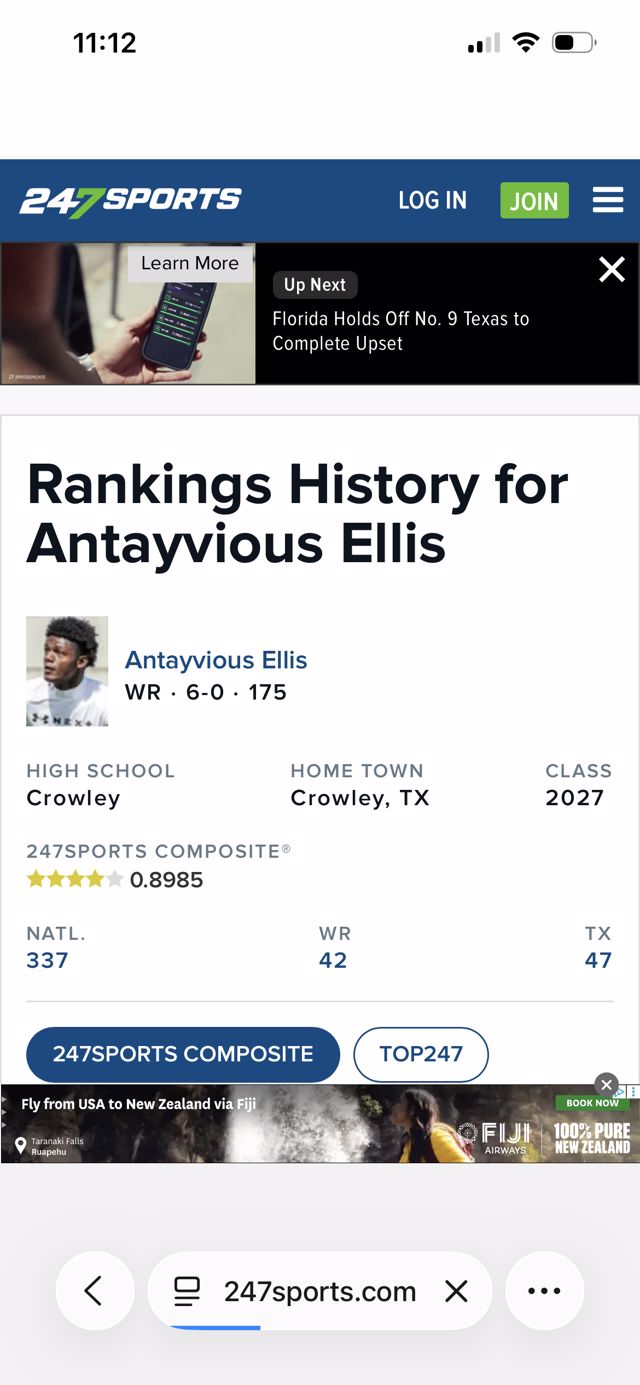View WR position ranking 42
Screen dimensions: 640x1385
(x=333, y=960)
